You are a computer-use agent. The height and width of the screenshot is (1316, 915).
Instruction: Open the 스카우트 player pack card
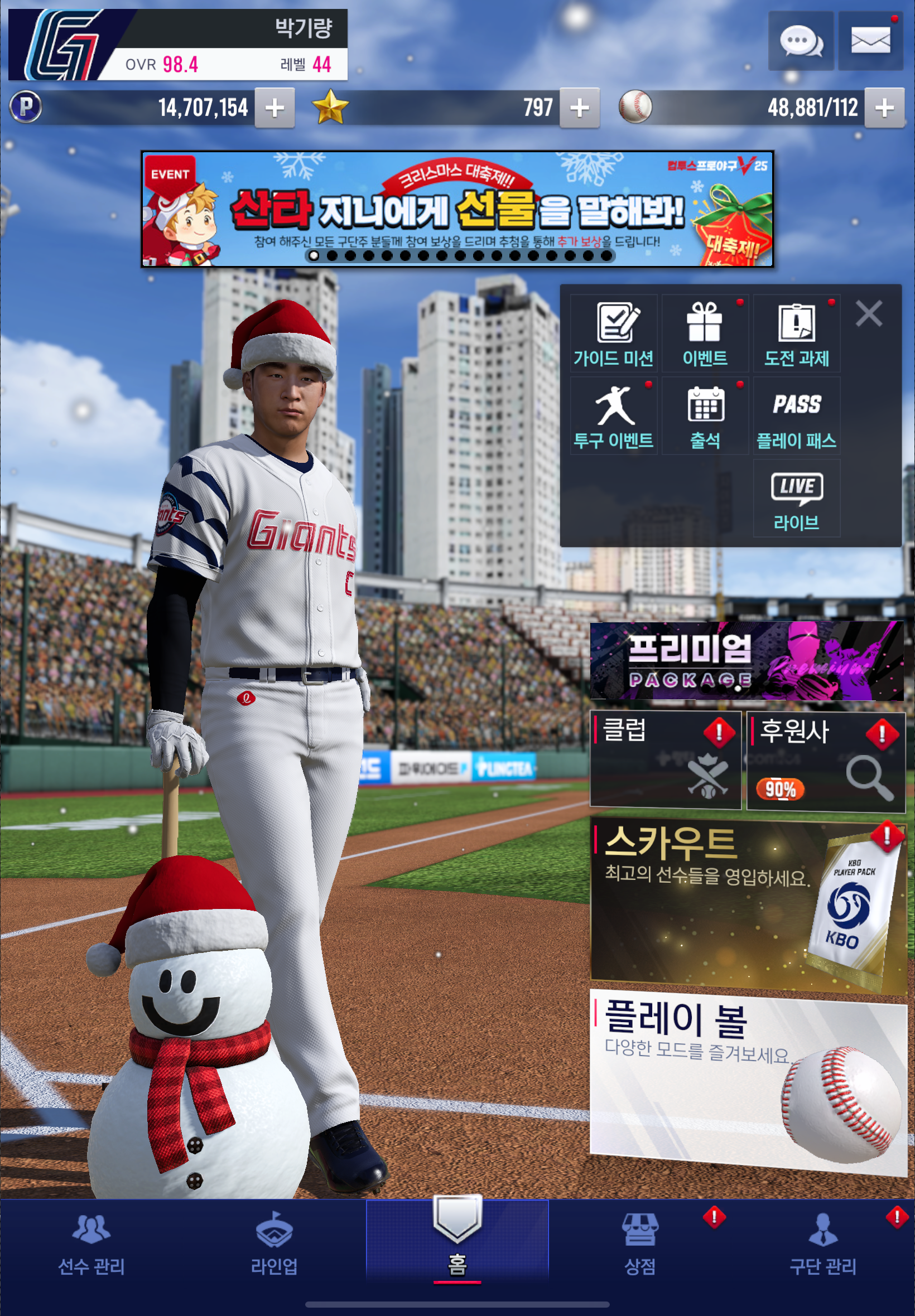(x=748, y=906)
